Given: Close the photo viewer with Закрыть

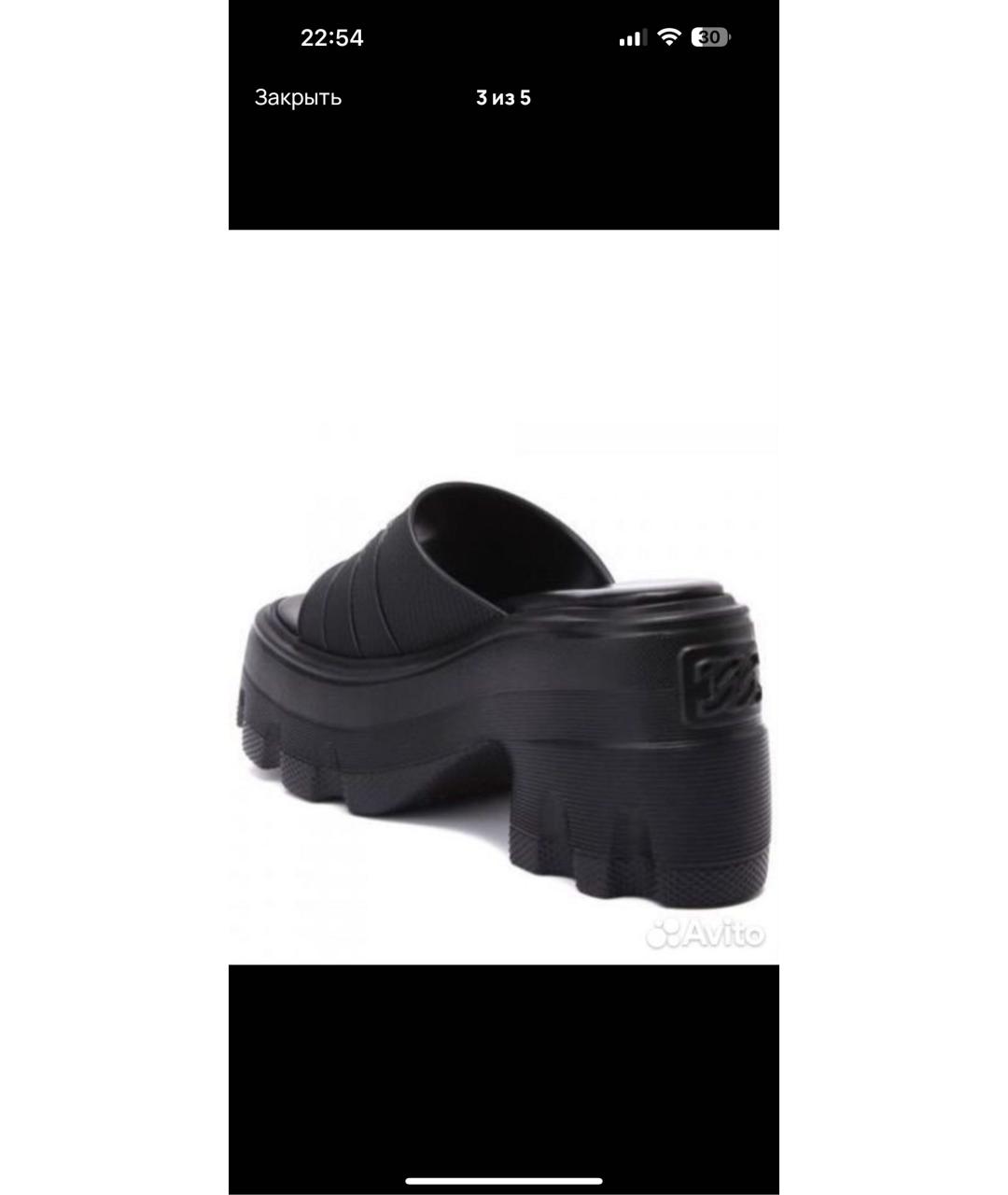Looking at the screenshot, I should (x=298, y=98).
